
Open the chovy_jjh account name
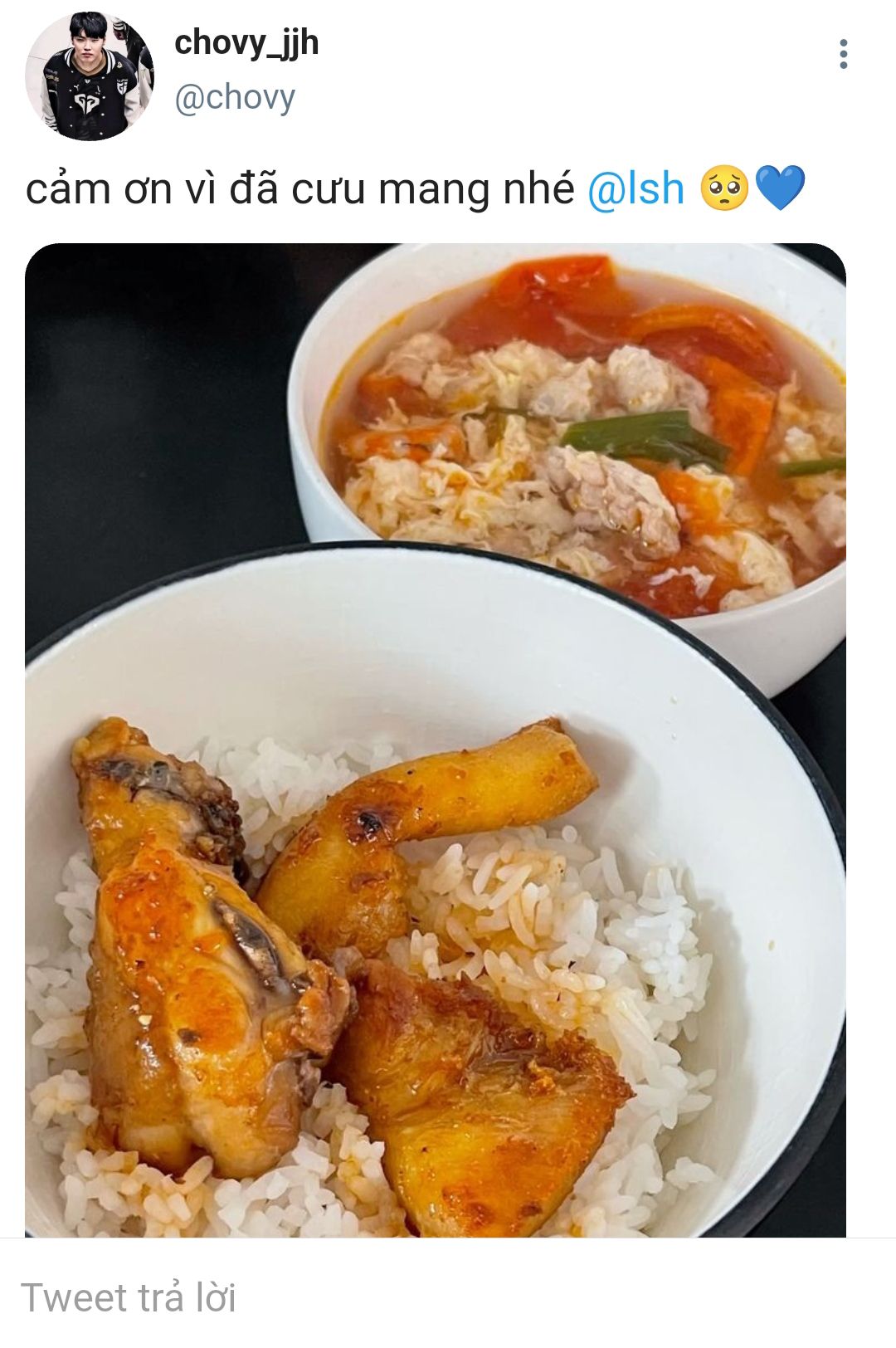coord(246,42)
